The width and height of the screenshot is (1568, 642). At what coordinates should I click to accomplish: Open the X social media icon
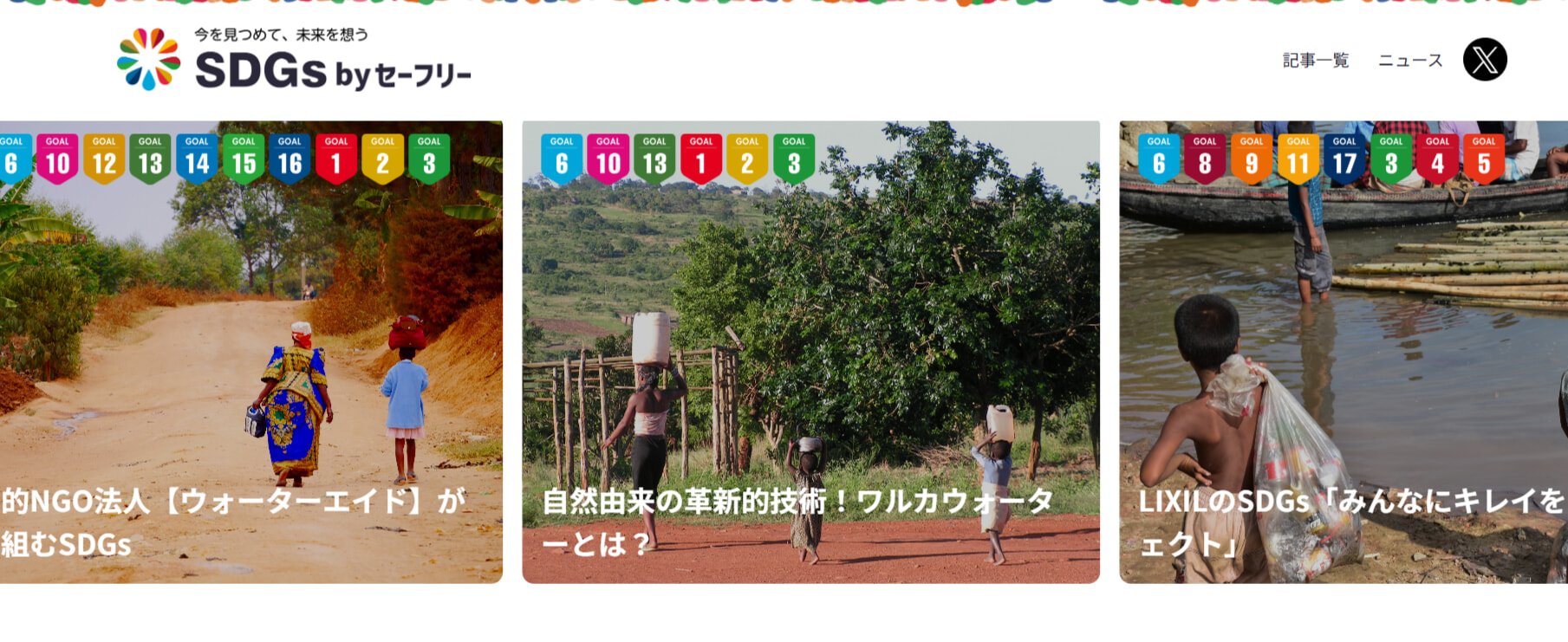coord(1484,60)
